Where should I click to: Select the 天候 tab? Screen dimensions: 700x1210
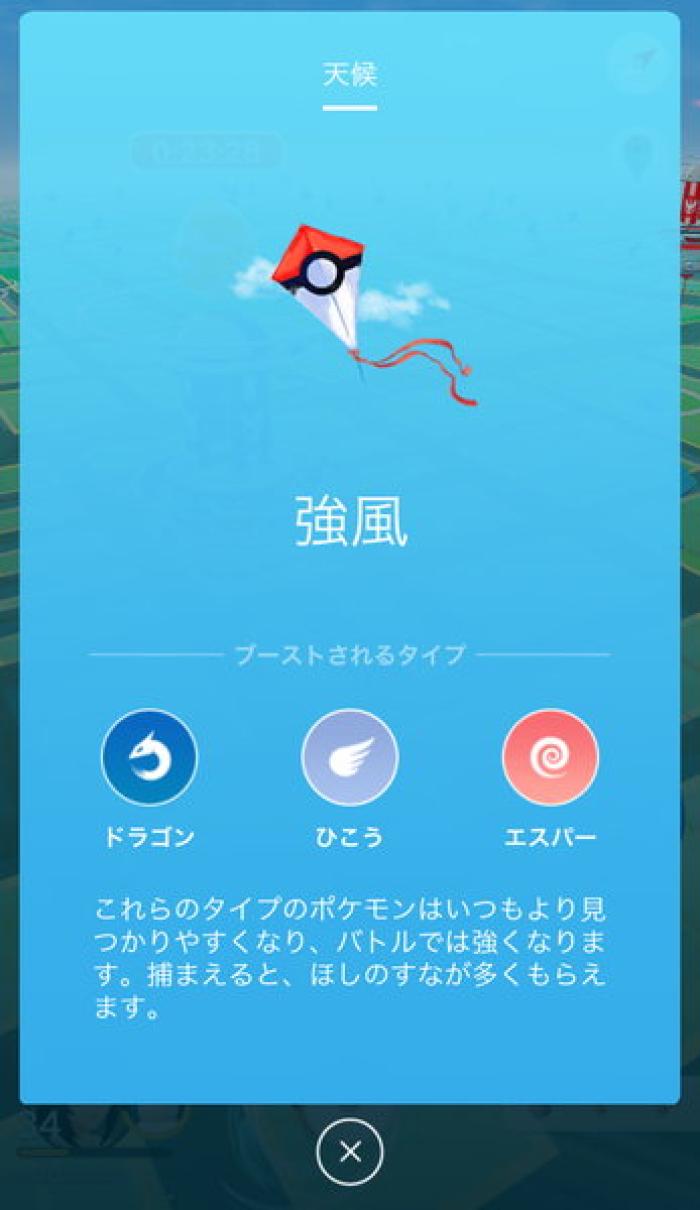[350, 75]
